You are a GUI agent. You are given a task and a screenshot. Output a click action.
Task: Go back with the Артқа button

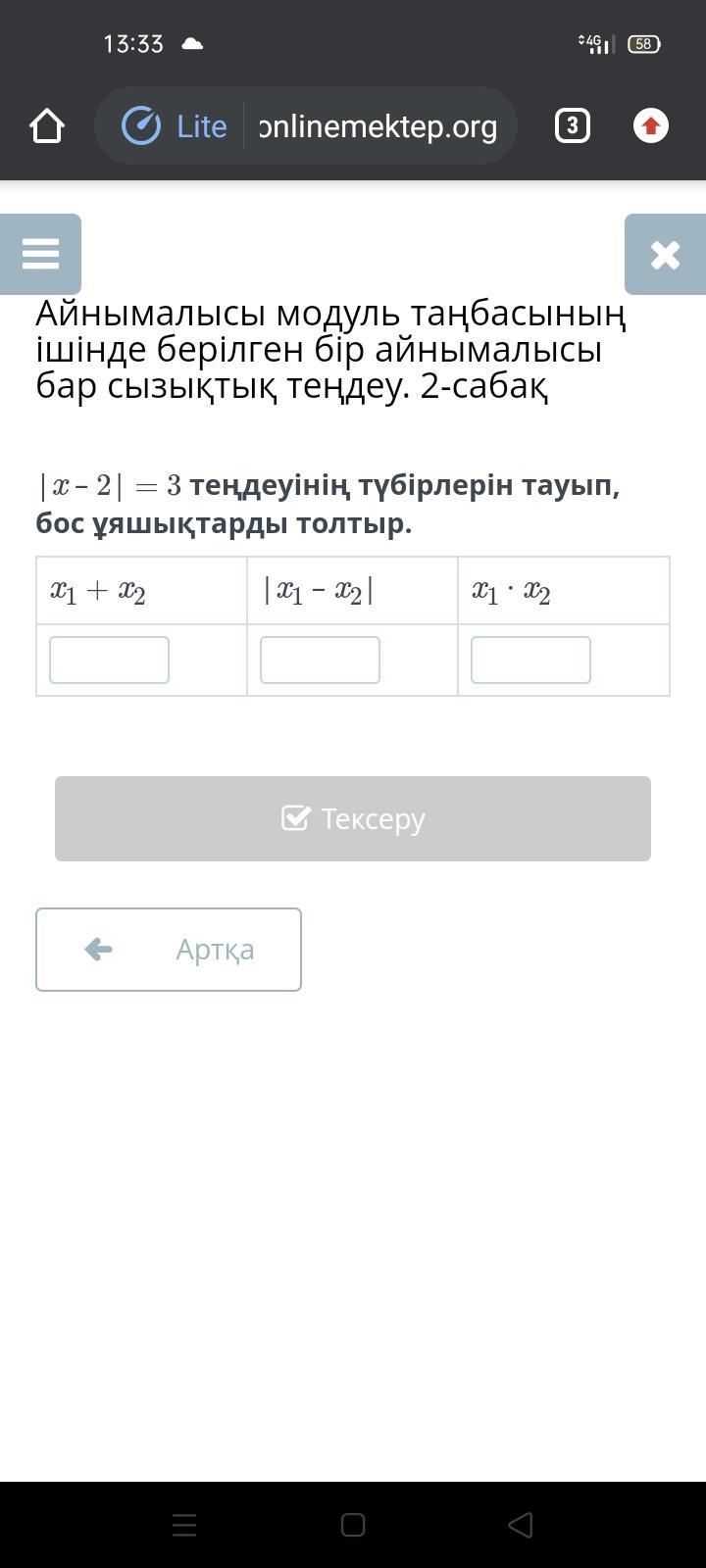click(x=169, y=950)
